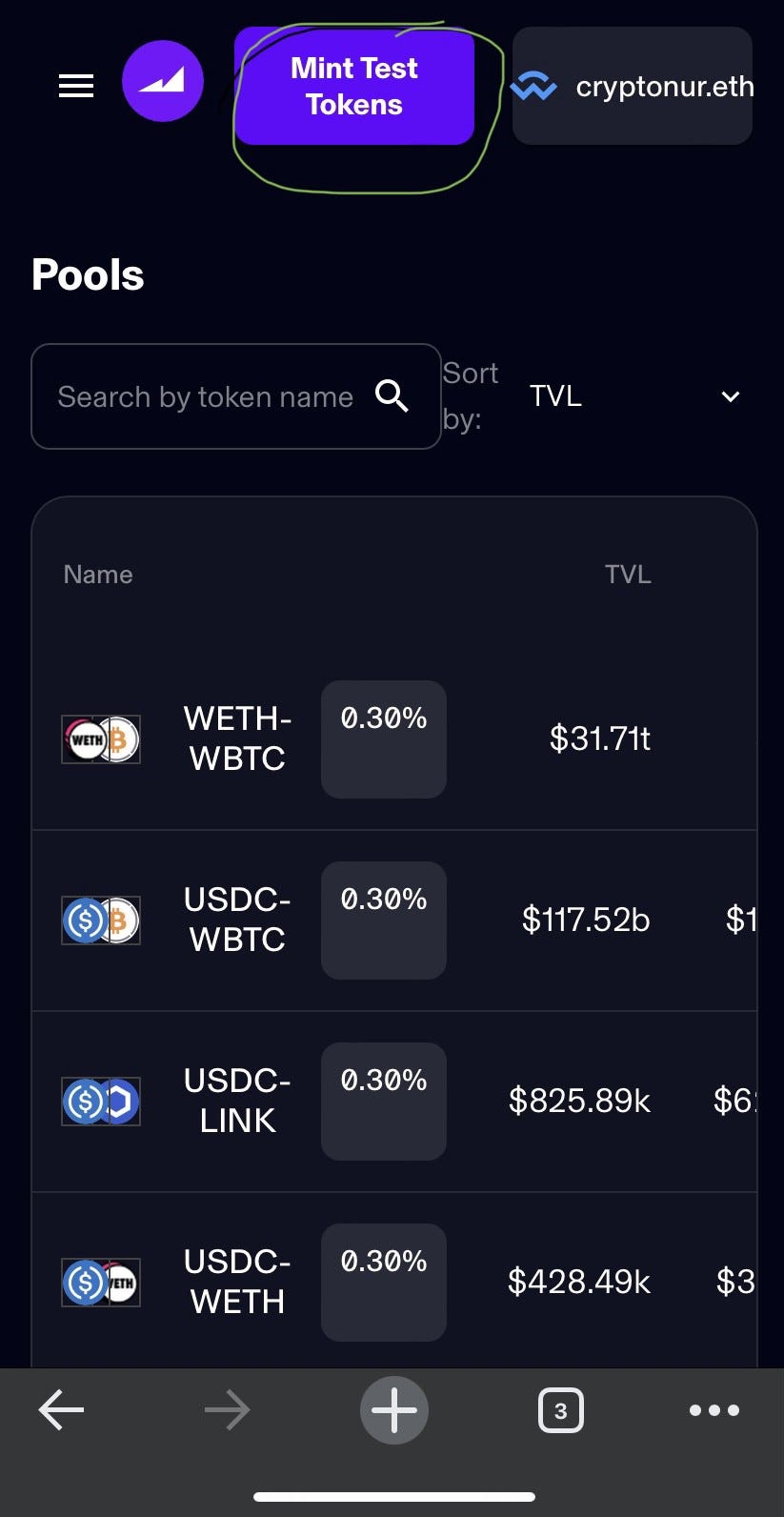Viewport: 784px width, 1517px height.
Task: Show the open tabs switcher
Action: [x=560, y=1410]
